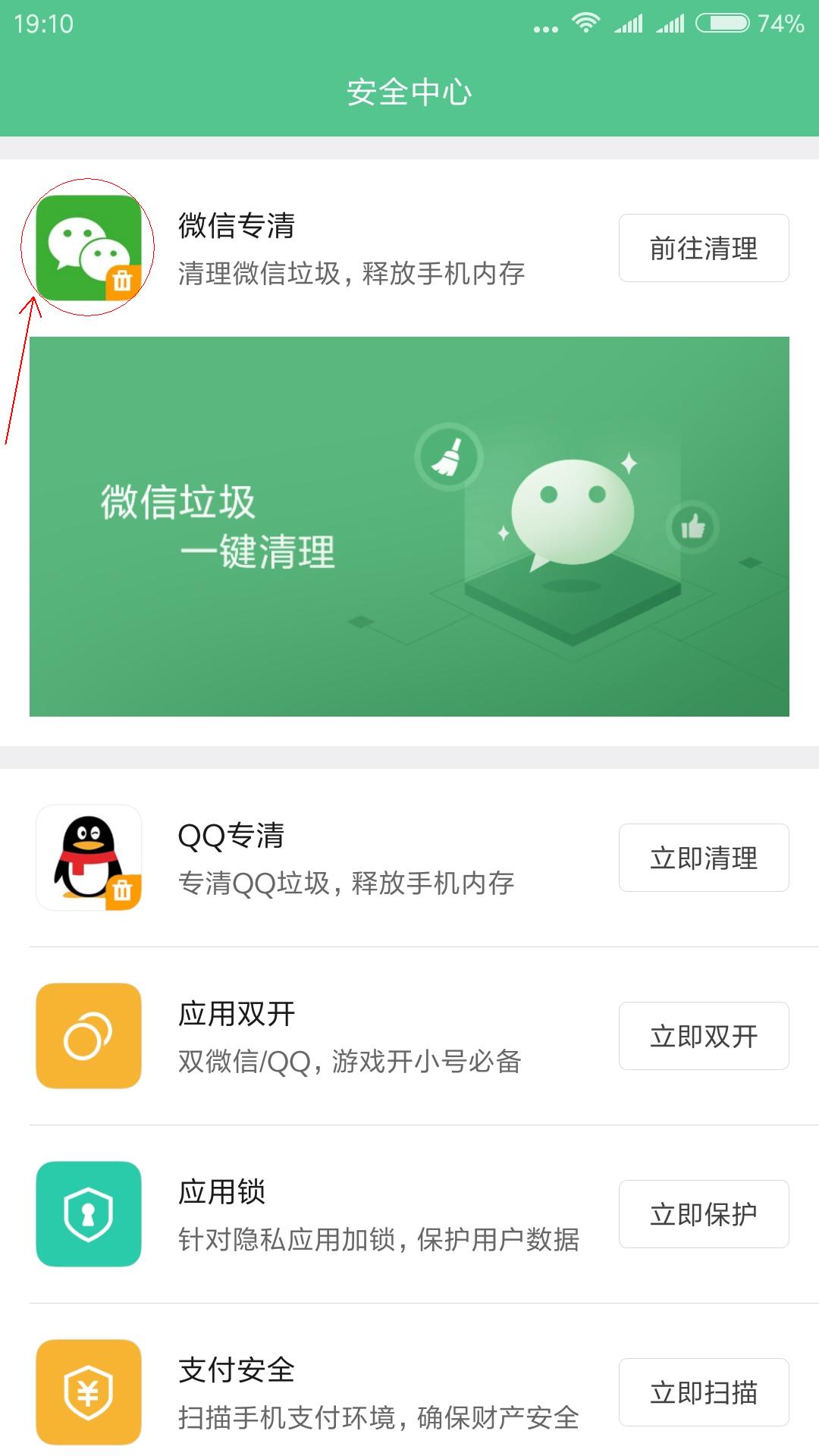Viewport: 819px width, 1456px height.
Task: Tap 立即双开 to enable dual apps
Action: 703,1035
